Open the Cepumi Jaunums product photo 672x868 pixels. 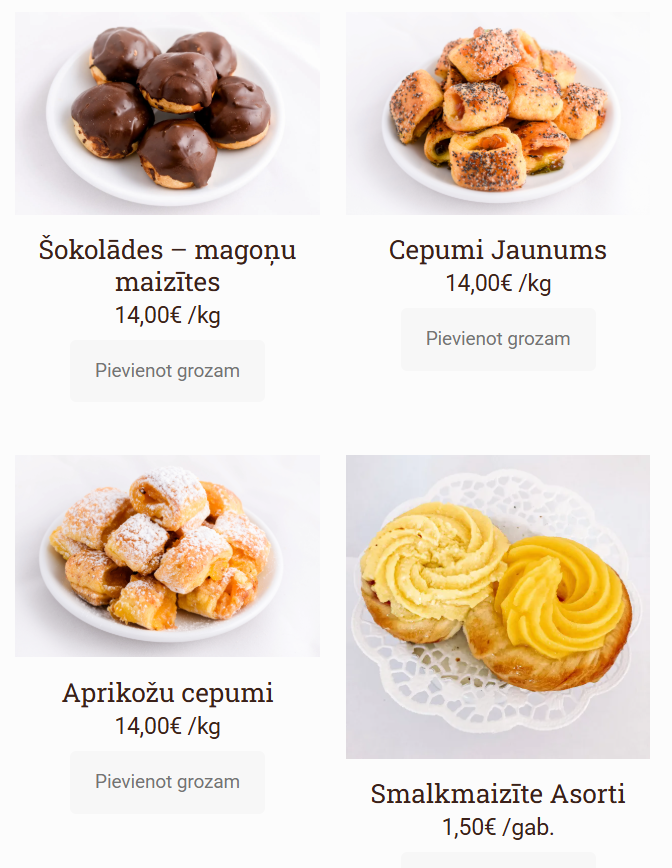pyautogui.click(x=498, y=113)
